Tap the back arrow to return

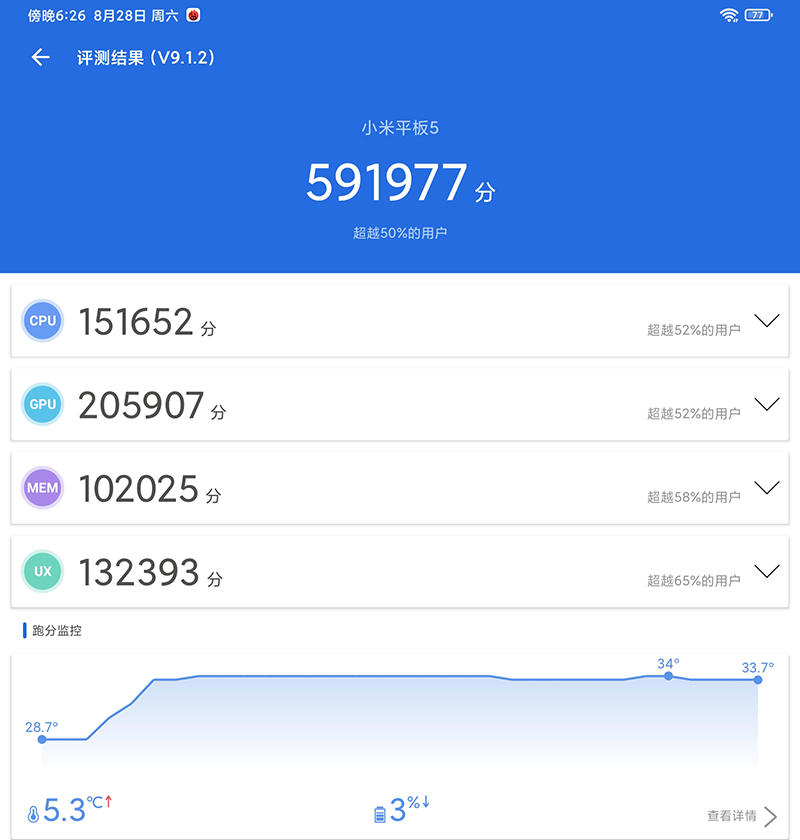pyautogui.click(x=39, y=57)
